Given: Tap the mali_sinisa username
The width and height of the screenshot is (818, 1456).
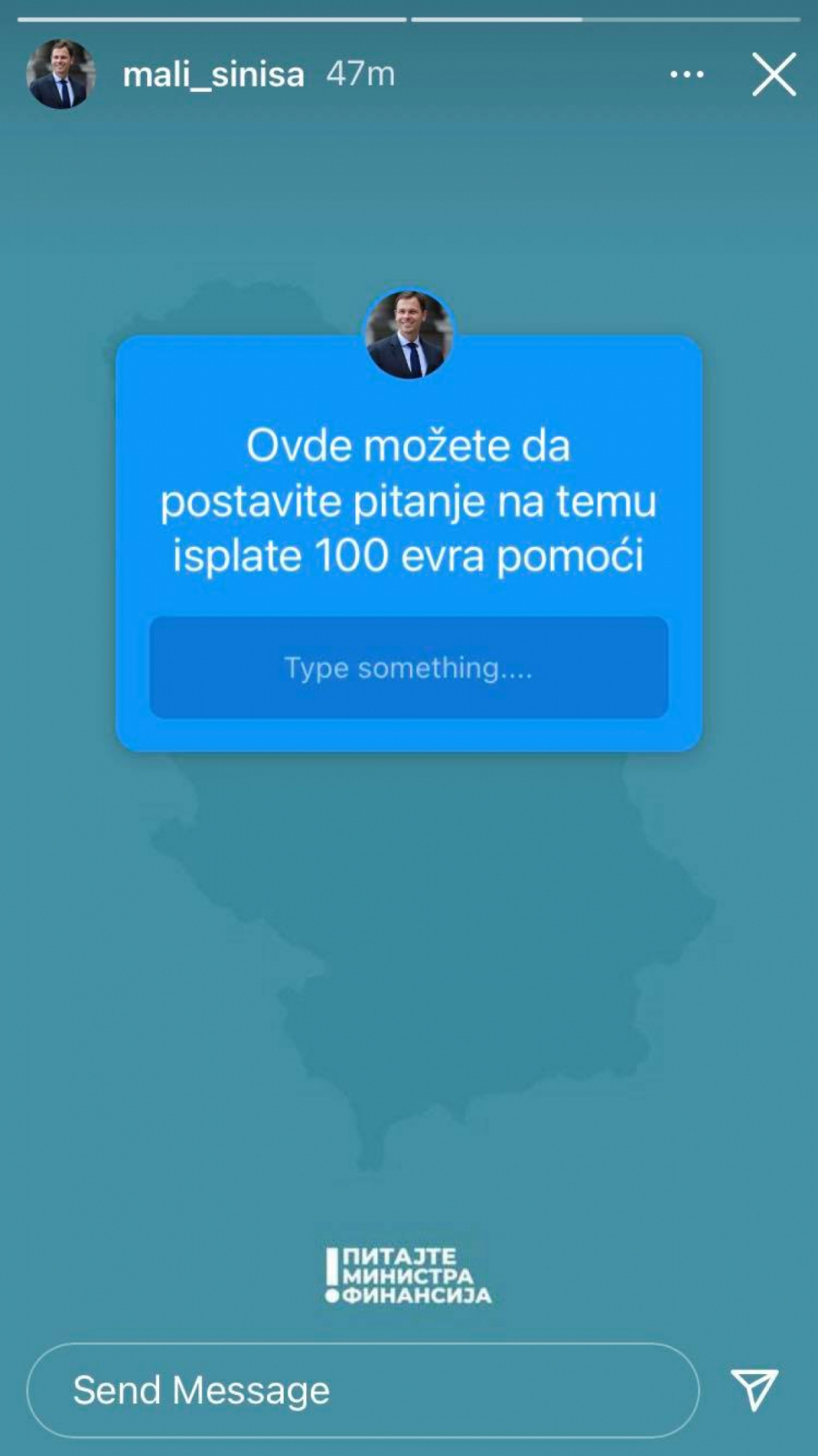Looking at the screenshot, I should tap(213, 75).
